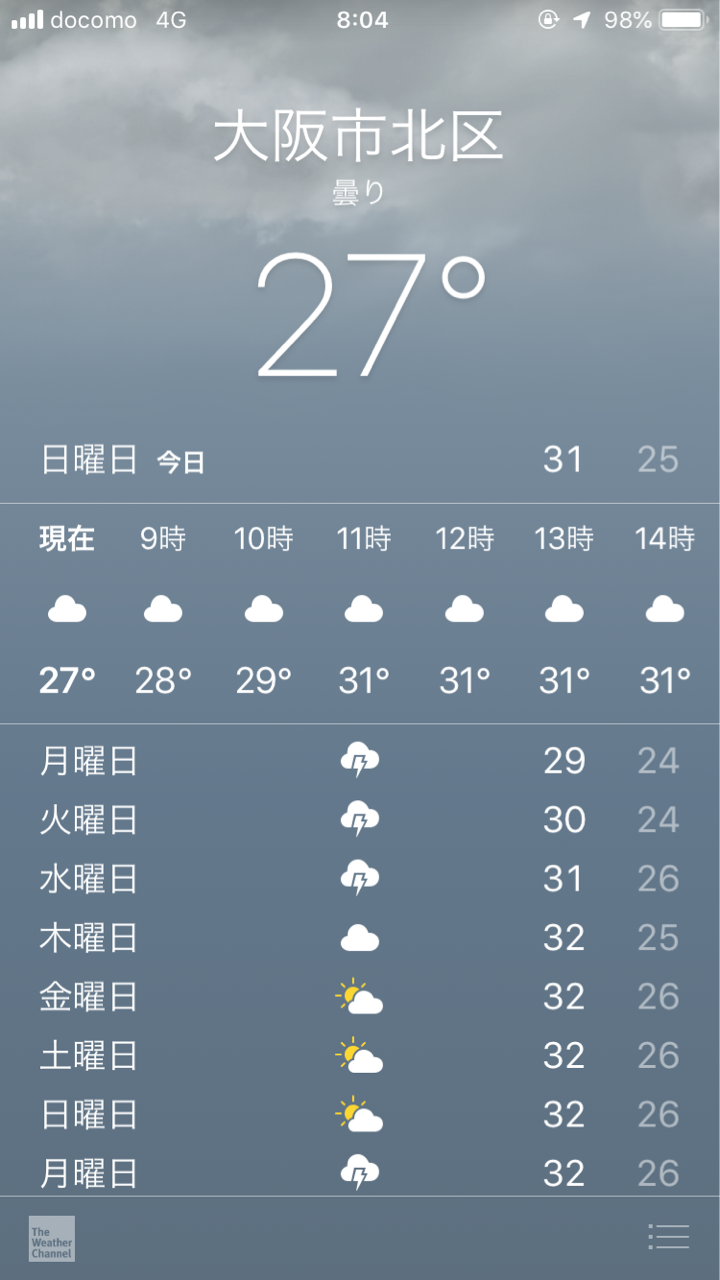Open the city list icon
Image resolution: width=720 pixels, height=1280 pixels.
[x=668, y=1237]
